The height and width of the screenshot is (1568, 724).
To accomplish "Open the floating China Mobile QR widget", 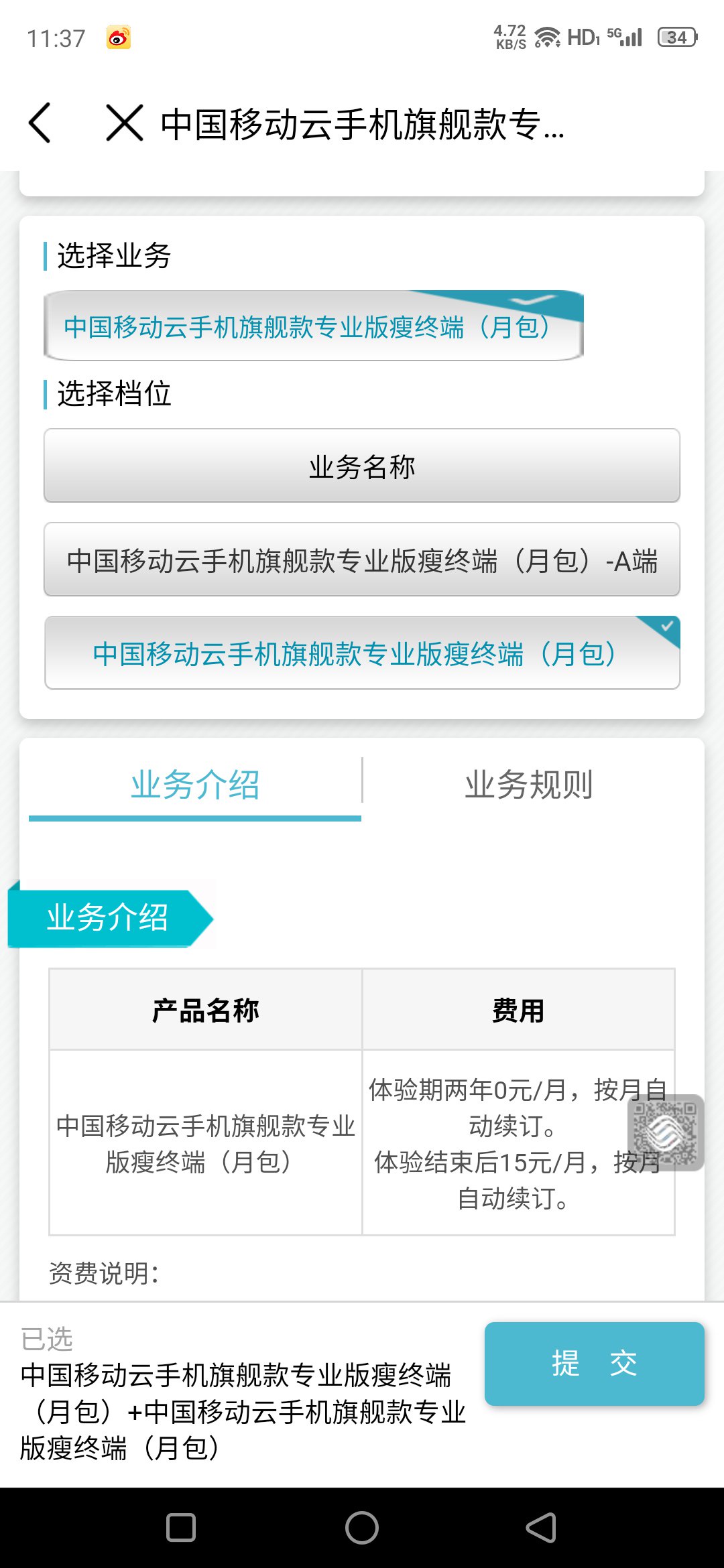I will [x=666, y=1133].
